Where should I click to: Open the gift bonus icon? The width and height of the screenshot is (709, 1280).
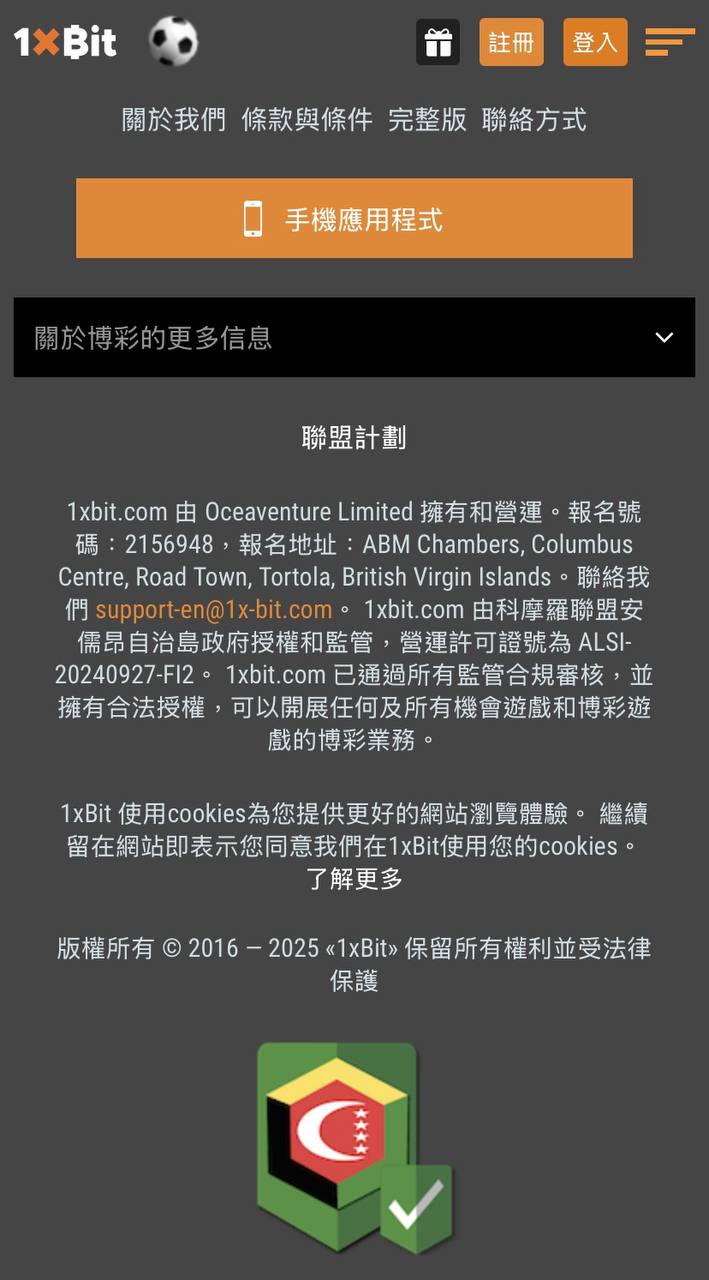pos(438,42)
